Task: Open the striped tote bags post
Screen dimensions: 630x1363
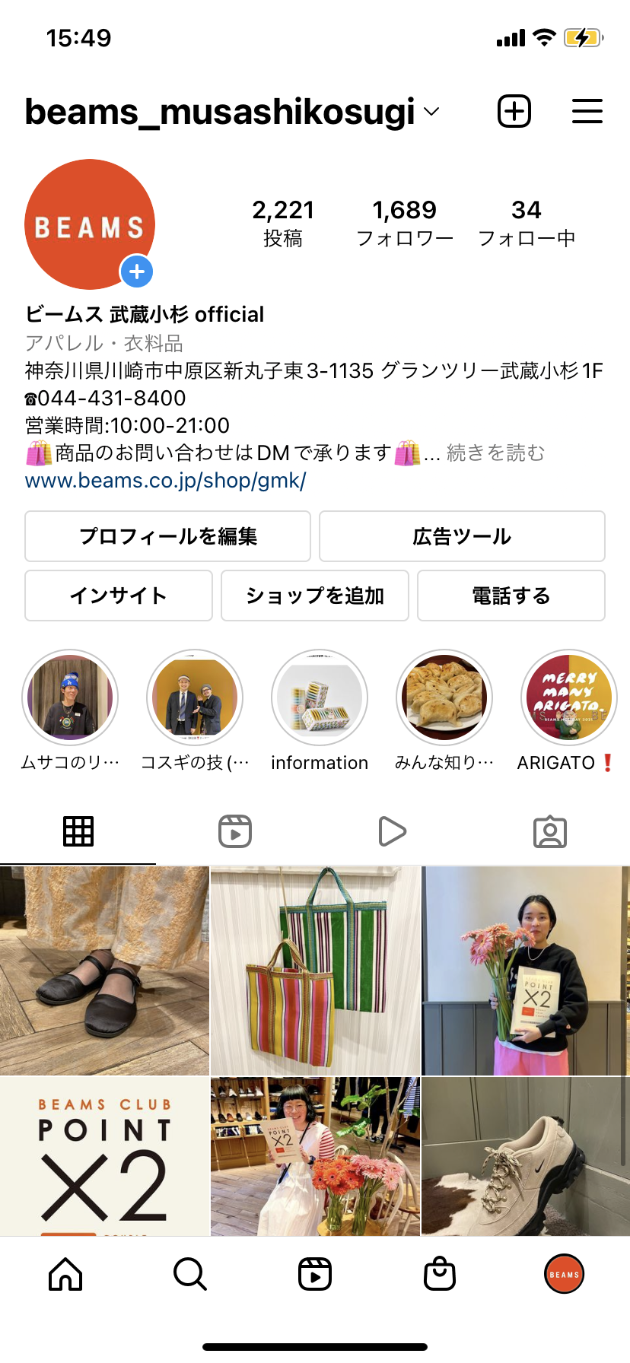Action: click(315, 970)
